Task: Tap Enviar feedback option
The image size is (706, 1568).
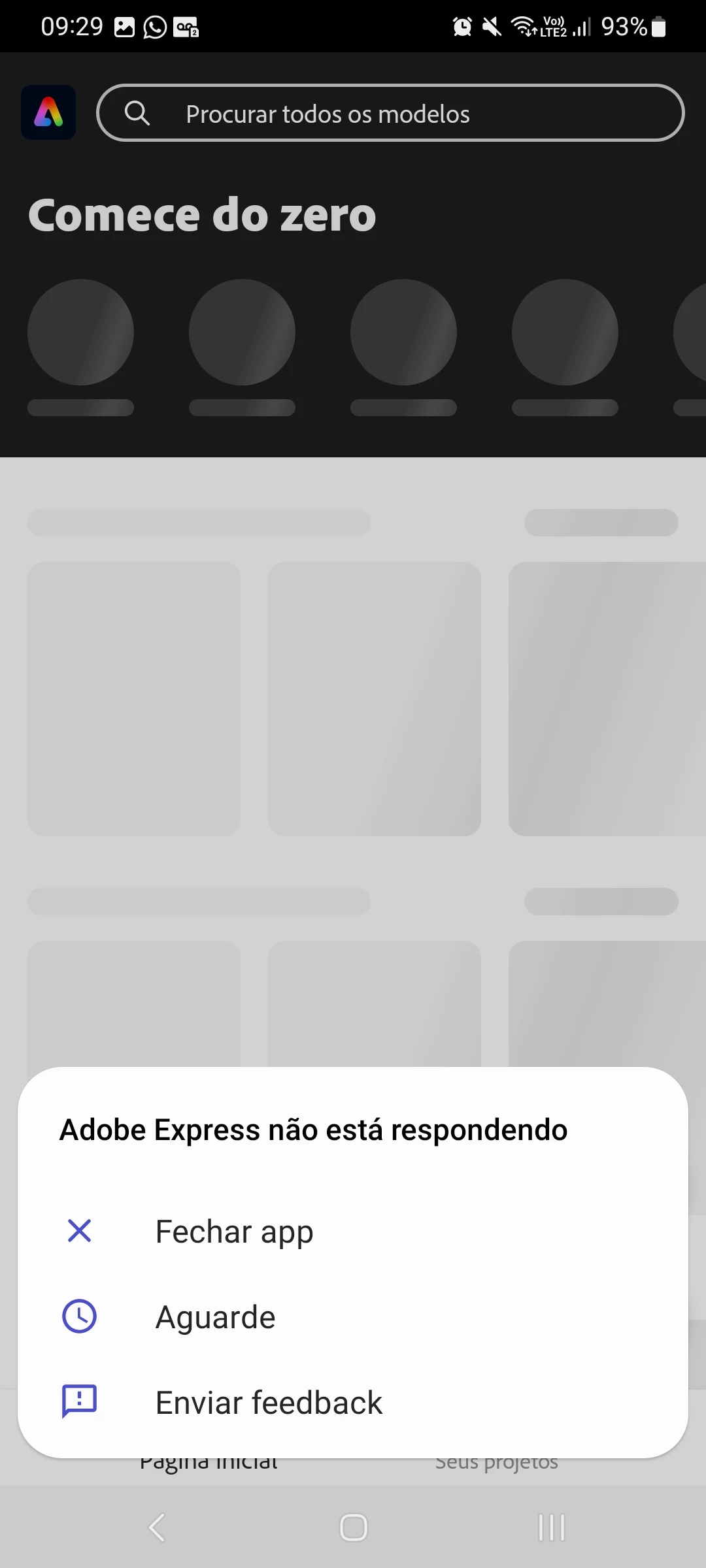Action: [x=268, y=1403]
